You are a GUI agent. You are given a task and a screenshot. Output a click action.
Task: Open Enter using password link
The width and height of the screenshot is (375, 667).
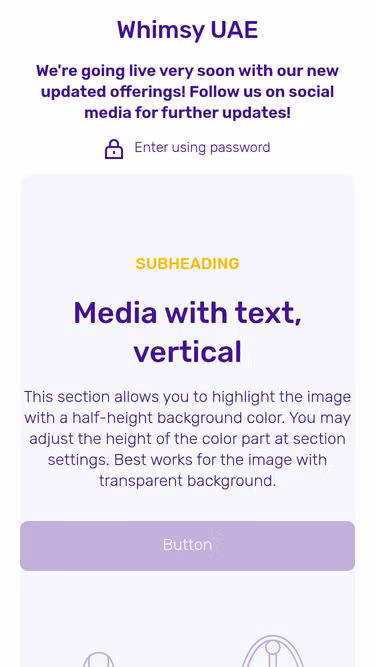point(188,148)
